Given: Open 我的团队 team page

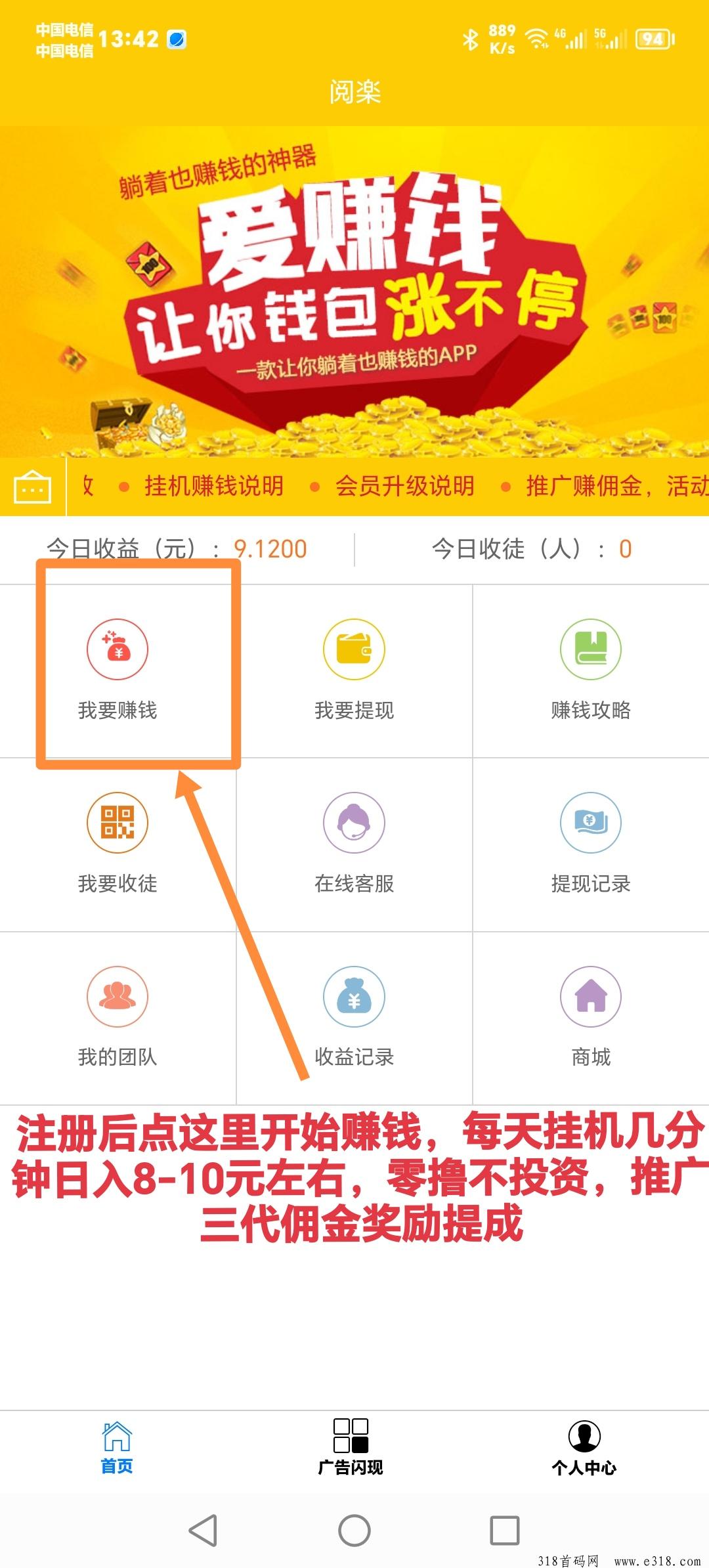Looking at the screenshot, I should click(x=118, y=1018).
